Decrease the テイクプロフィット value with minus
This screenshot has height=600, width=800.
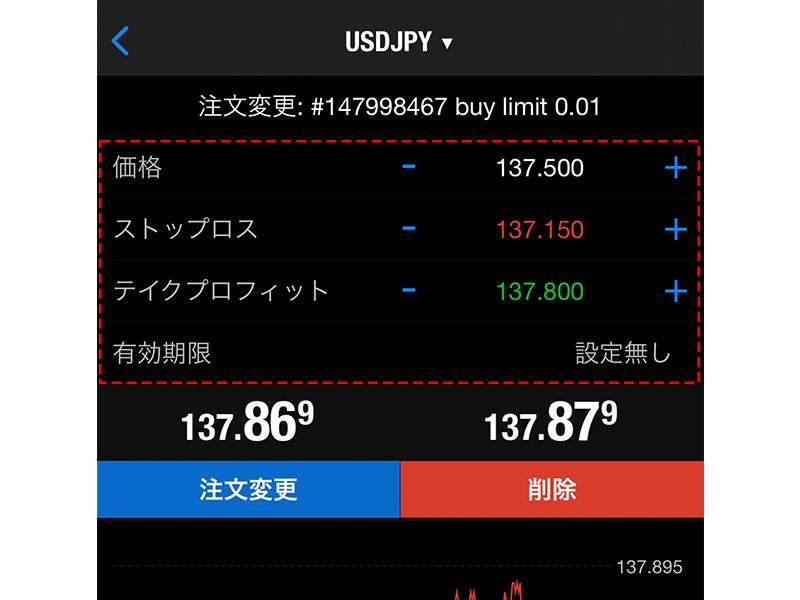pyautogui.click(x=408, y=291)
